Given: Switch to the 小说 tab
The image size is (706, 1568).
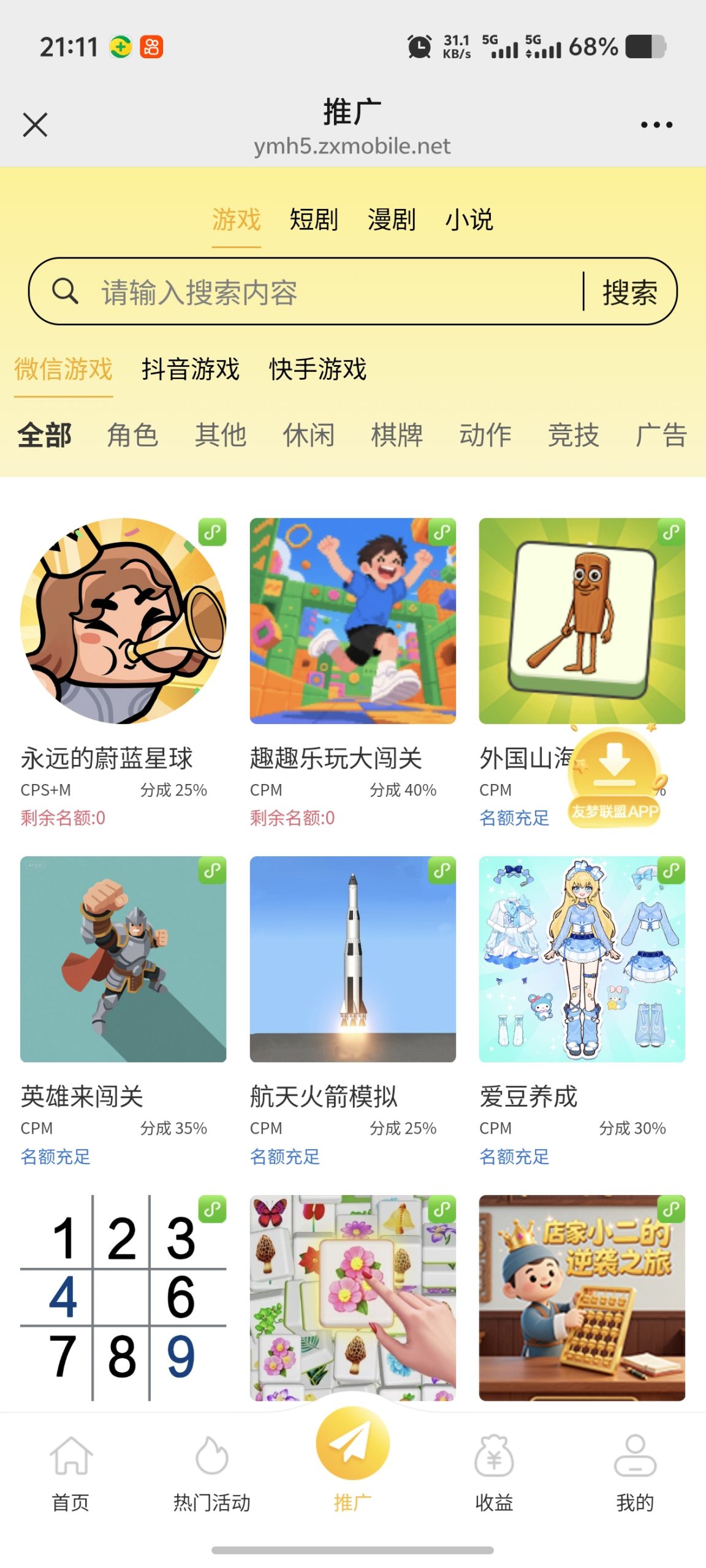Looking at the screenshot, I should [469, 221].
